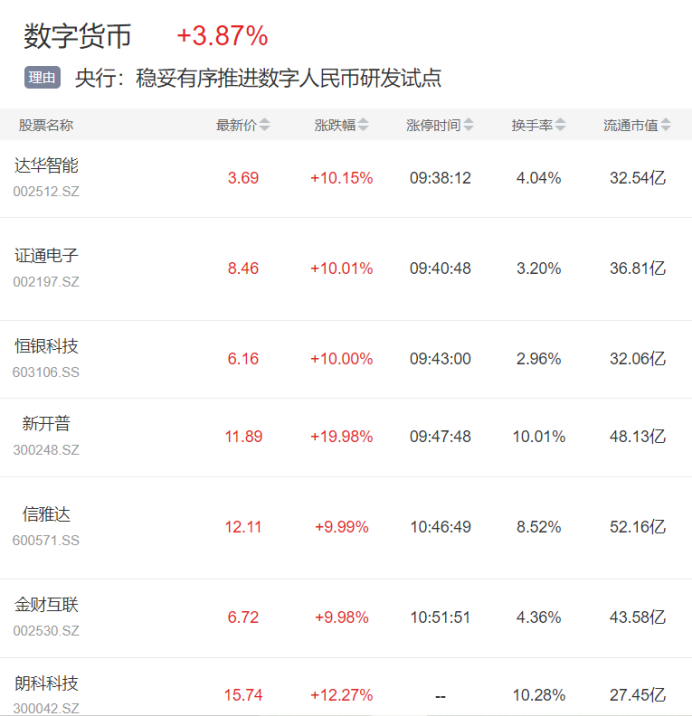View 朗科科技 300042.SZ
This screenshot has height=716, width=692.
pos(346,687)
